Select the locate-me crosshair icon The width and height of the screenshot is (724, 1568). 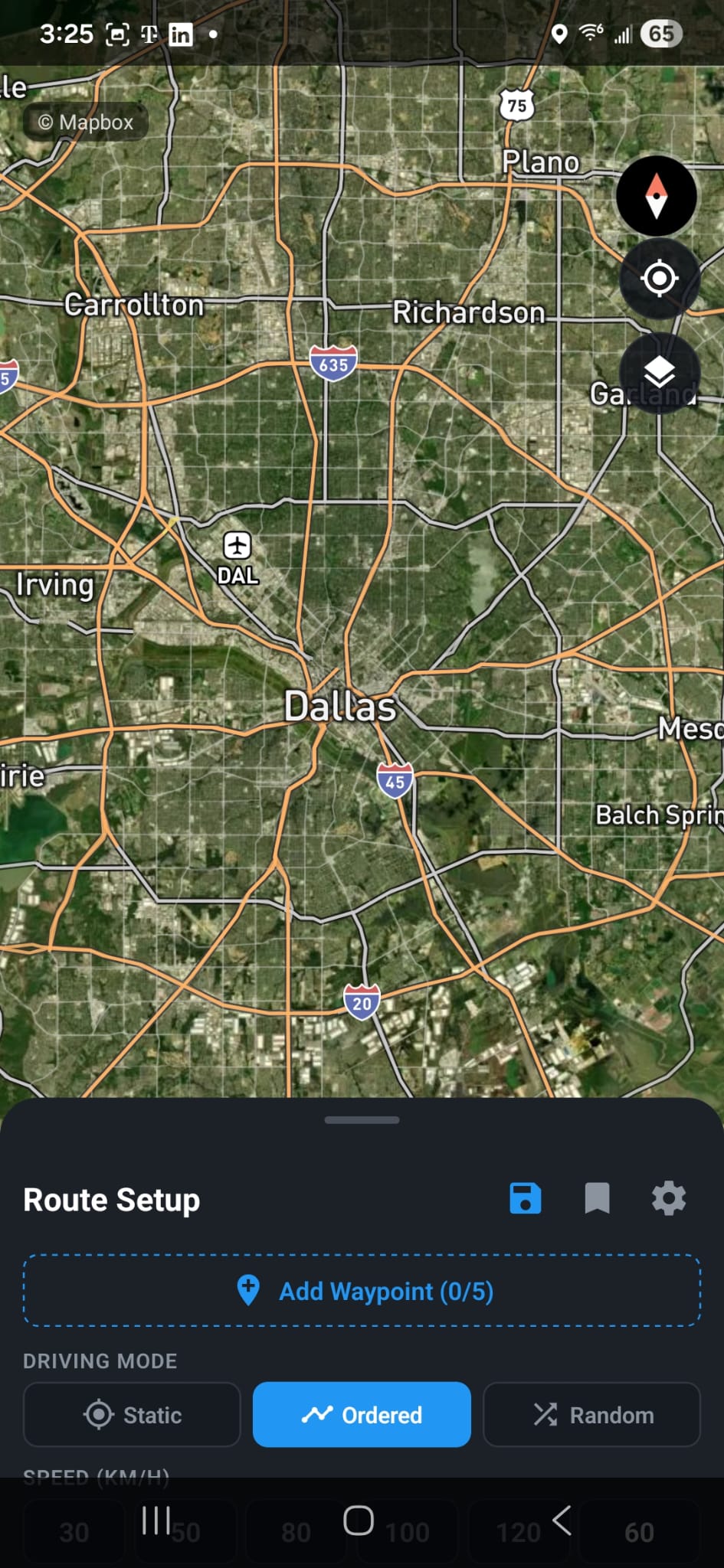[657, 279]
